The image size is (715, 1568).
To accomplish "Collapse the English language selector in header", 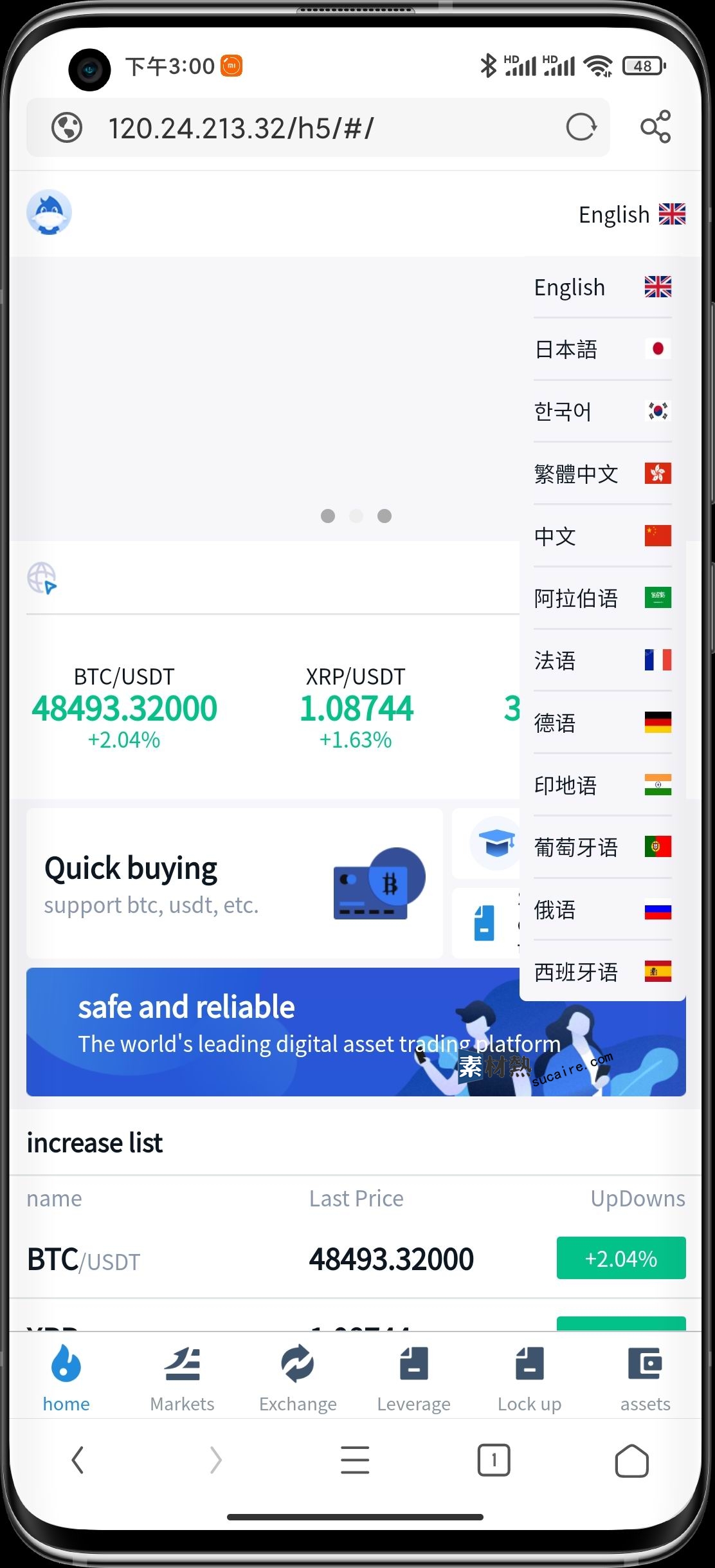I will click(x=631, y=214).
